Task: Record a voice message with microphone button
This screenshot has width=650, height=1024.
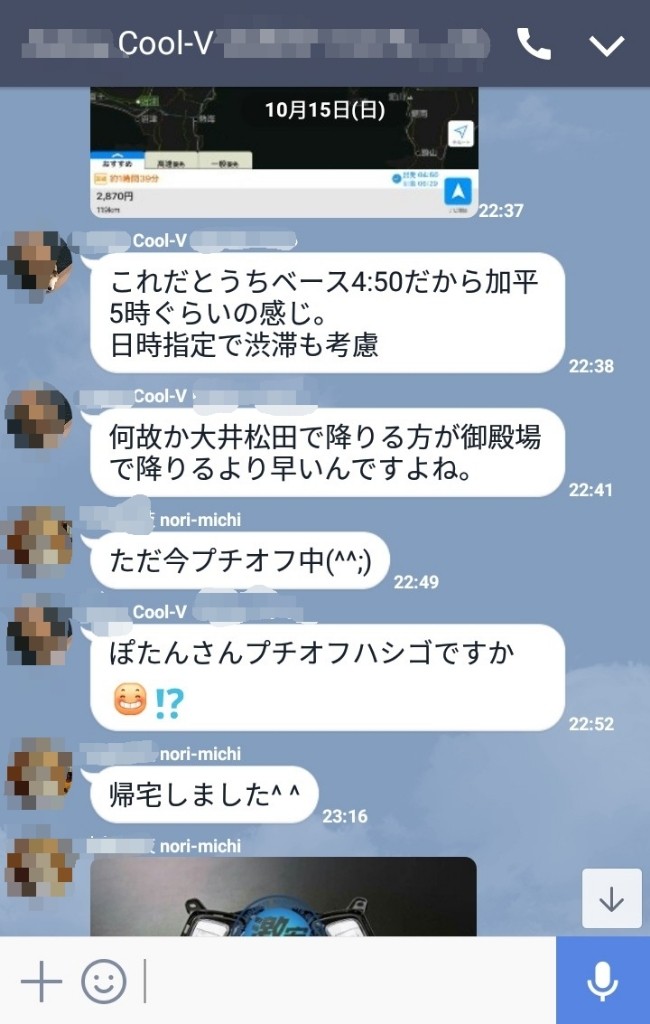Action: (602, 982)
